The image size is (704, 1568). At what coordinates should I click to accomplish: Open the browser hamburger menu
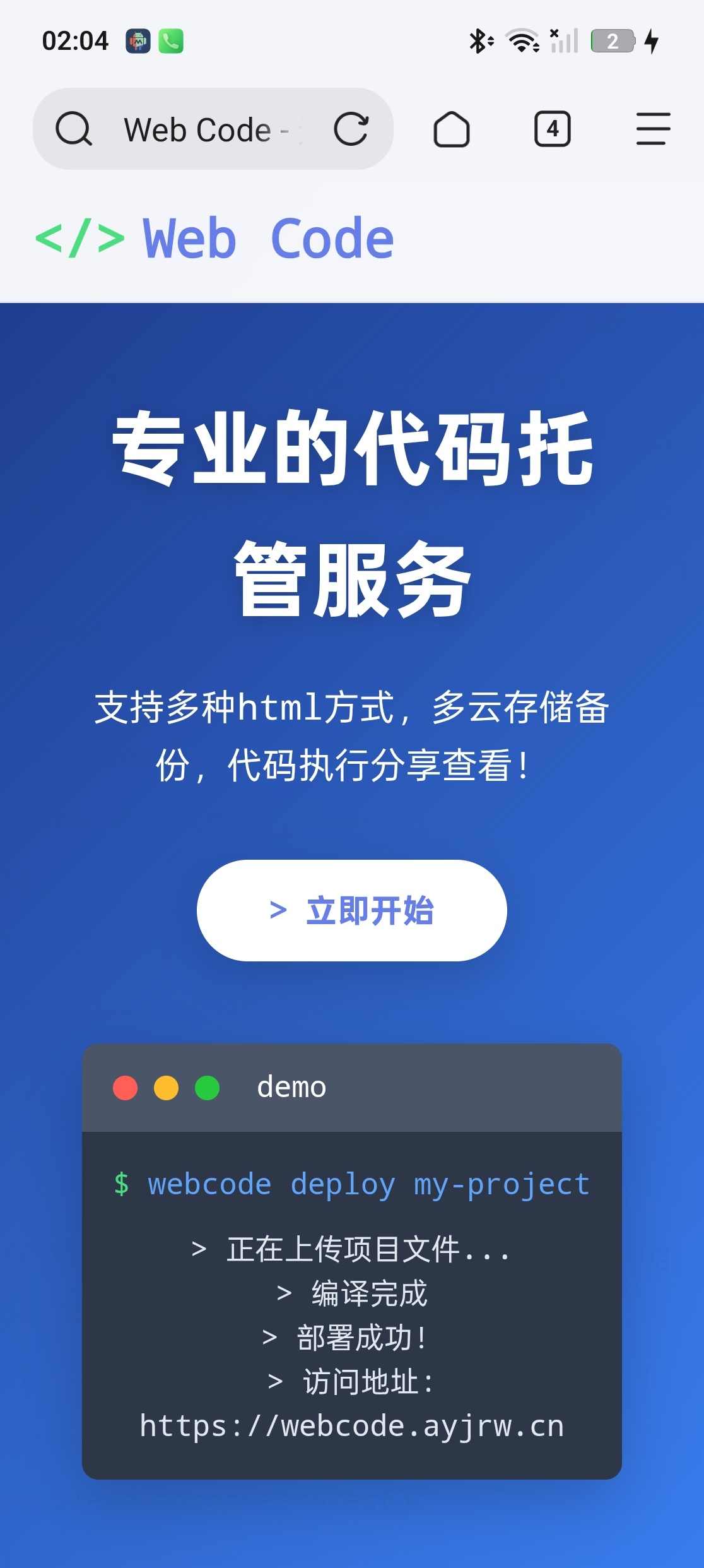click(653, 128)
